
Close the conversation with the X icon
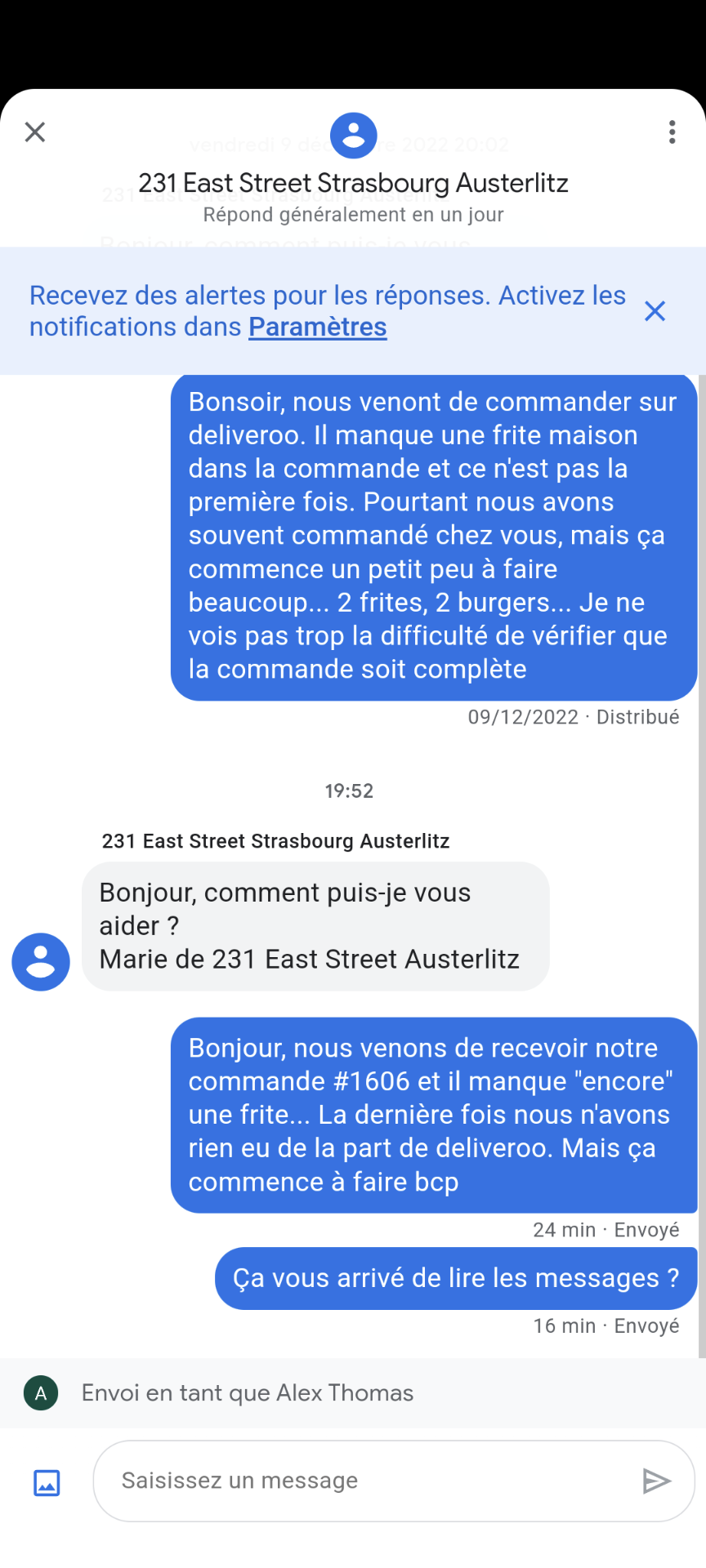[x=35, y=131]
